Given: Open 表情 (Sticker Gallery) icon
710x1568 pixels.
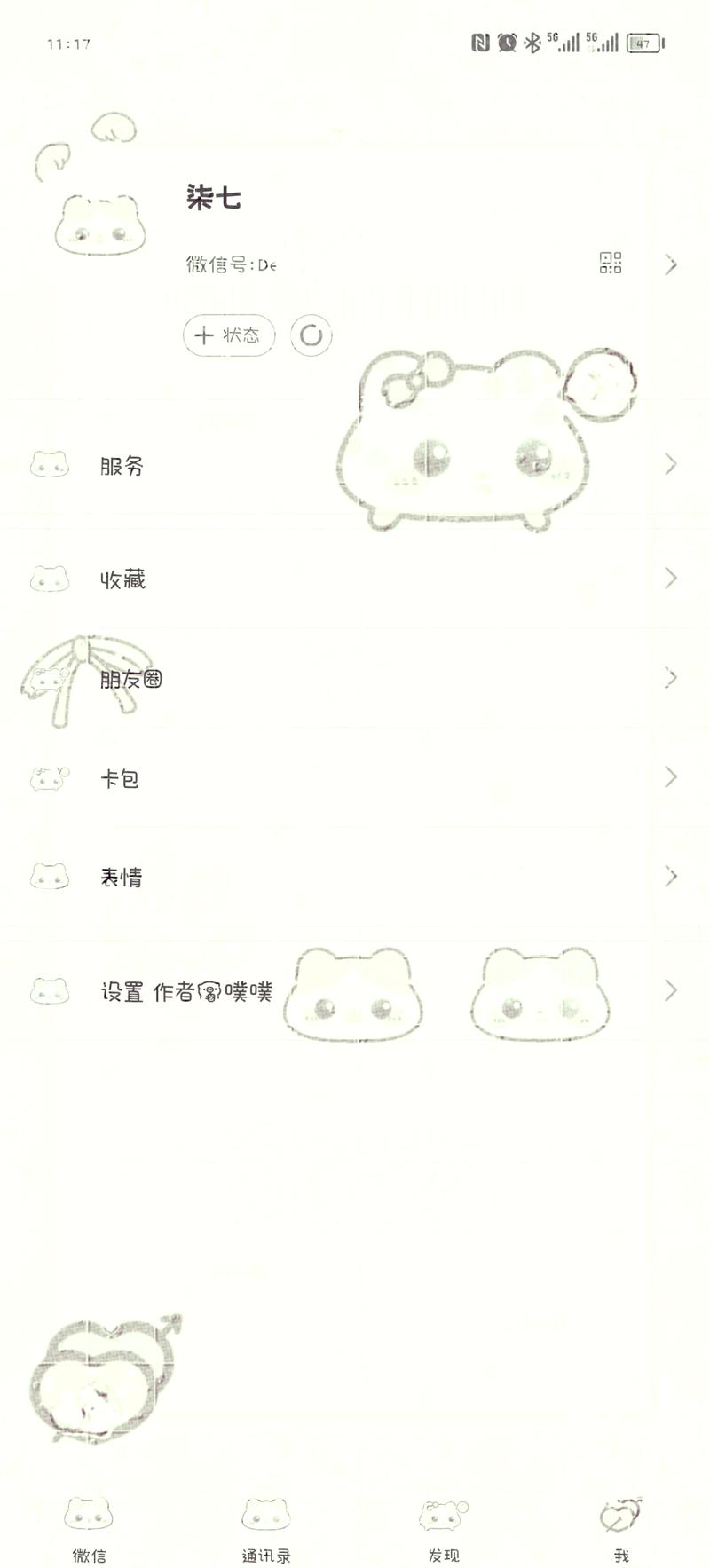Looking at the screenshot, I should (50, 877).
